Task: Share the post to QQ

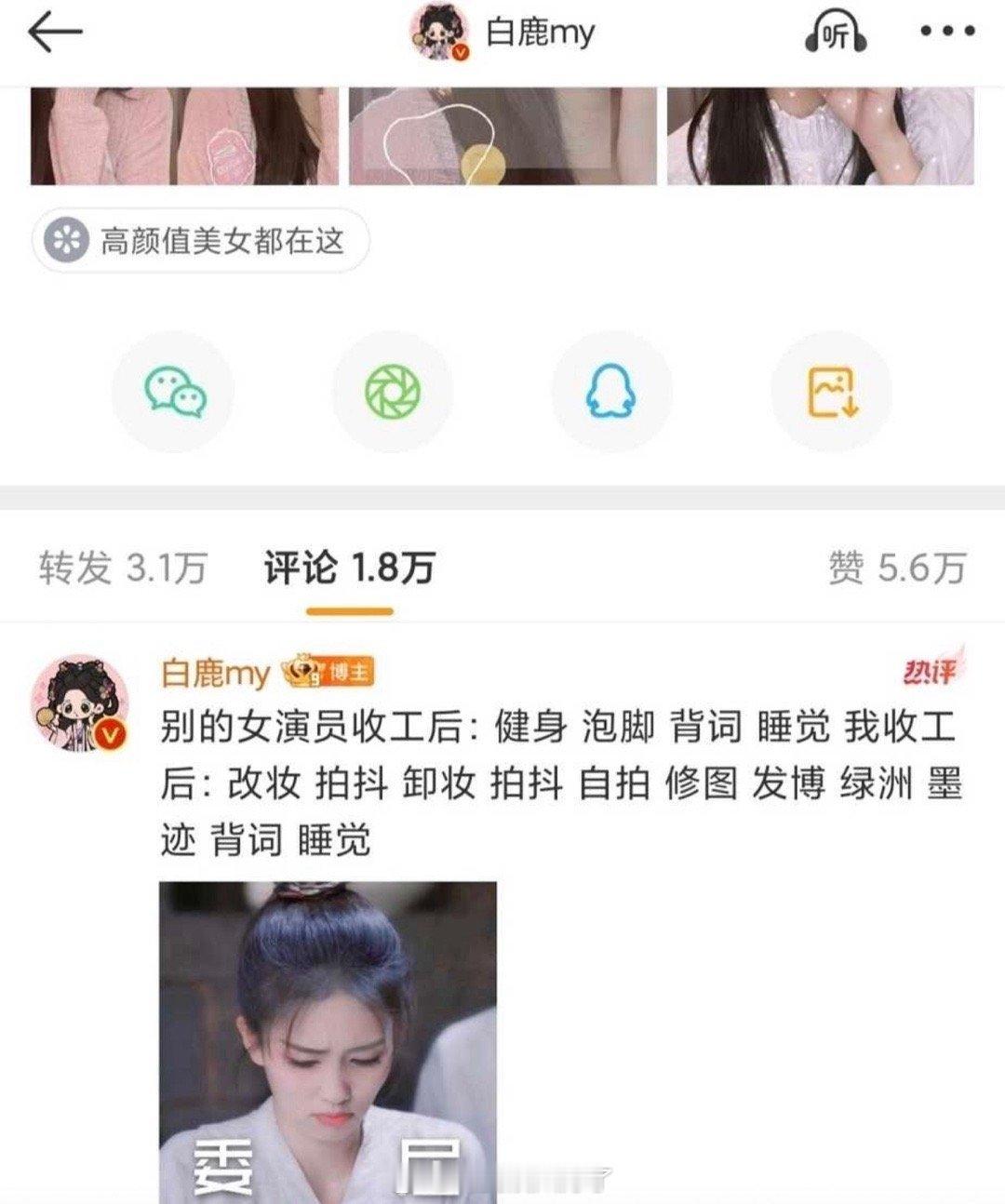Action: (610, 392)
